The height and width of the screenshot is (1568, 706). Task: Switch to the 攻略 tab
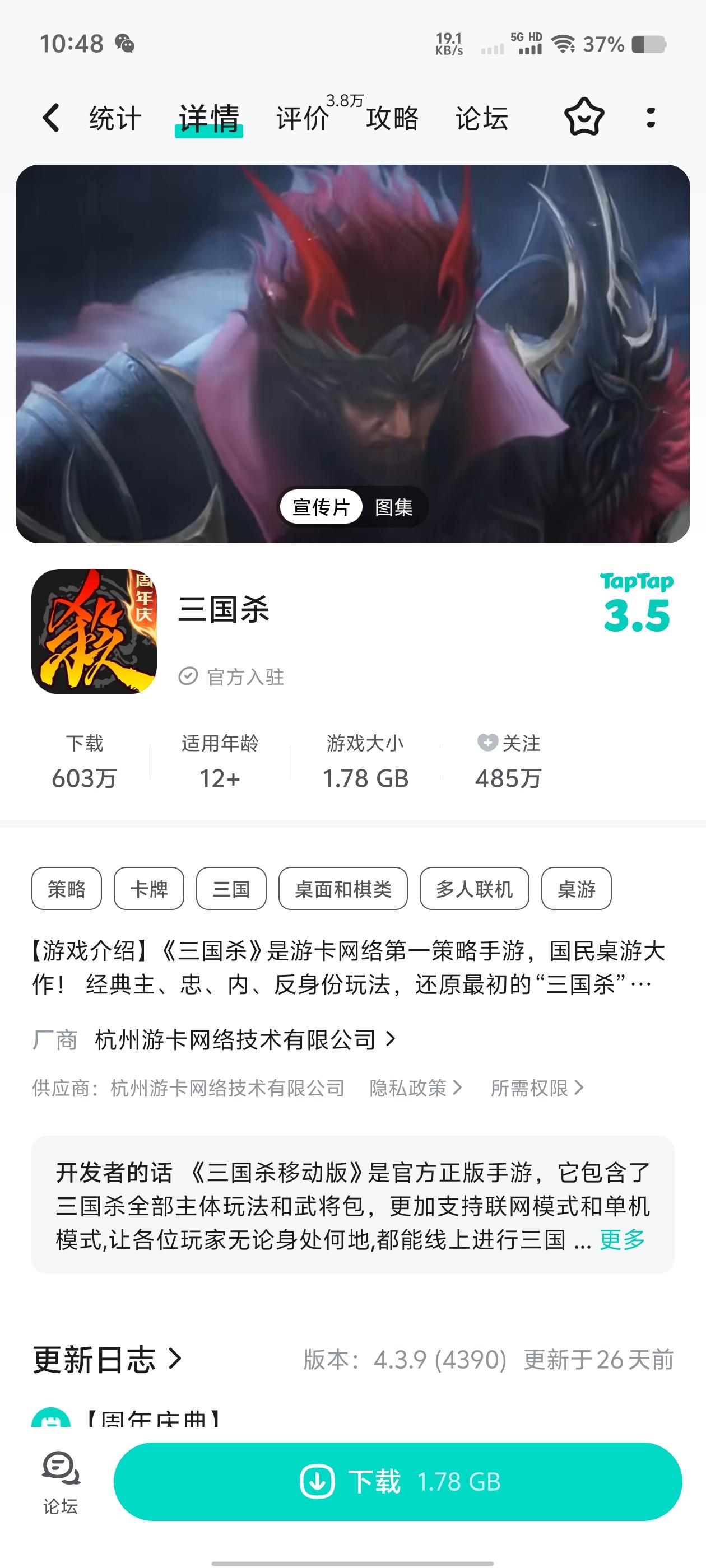[392, 118]
